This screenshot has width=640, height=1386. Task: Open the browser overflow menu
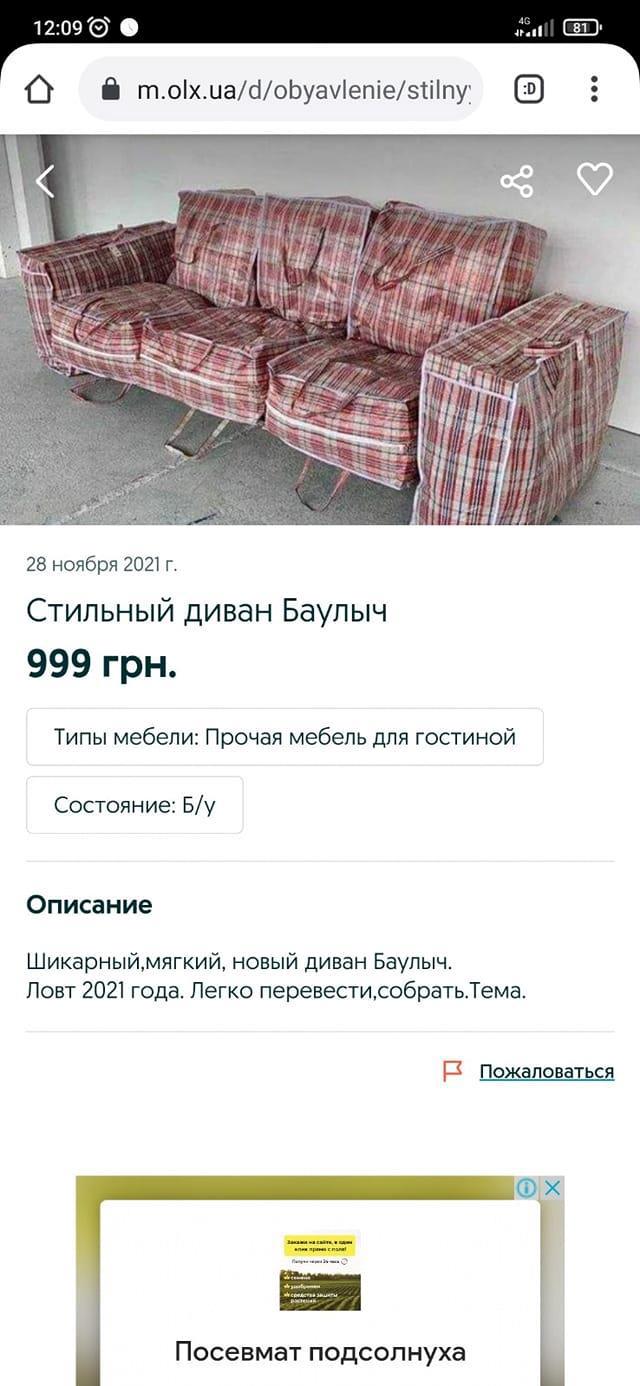click(594, 90)
